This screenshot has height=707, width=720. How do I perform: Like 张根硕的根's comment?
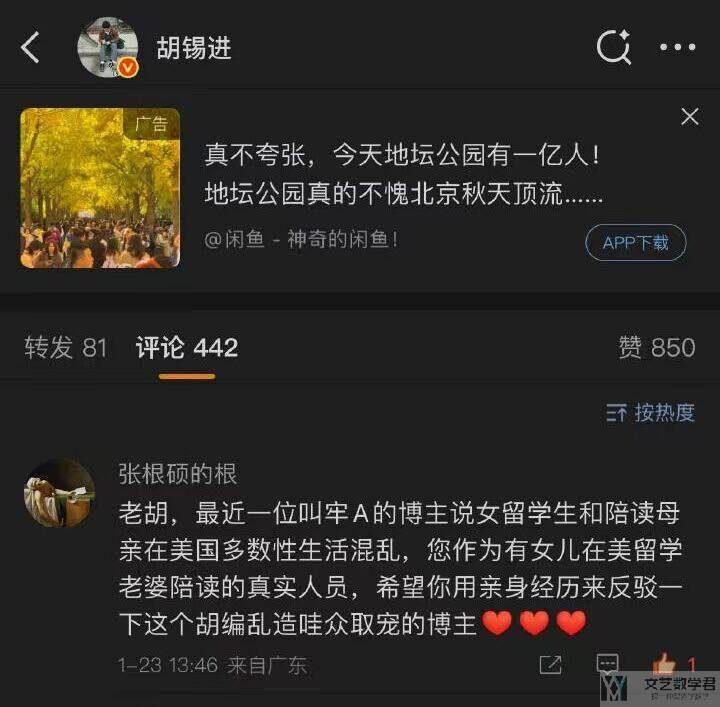[x=664, y=665]
